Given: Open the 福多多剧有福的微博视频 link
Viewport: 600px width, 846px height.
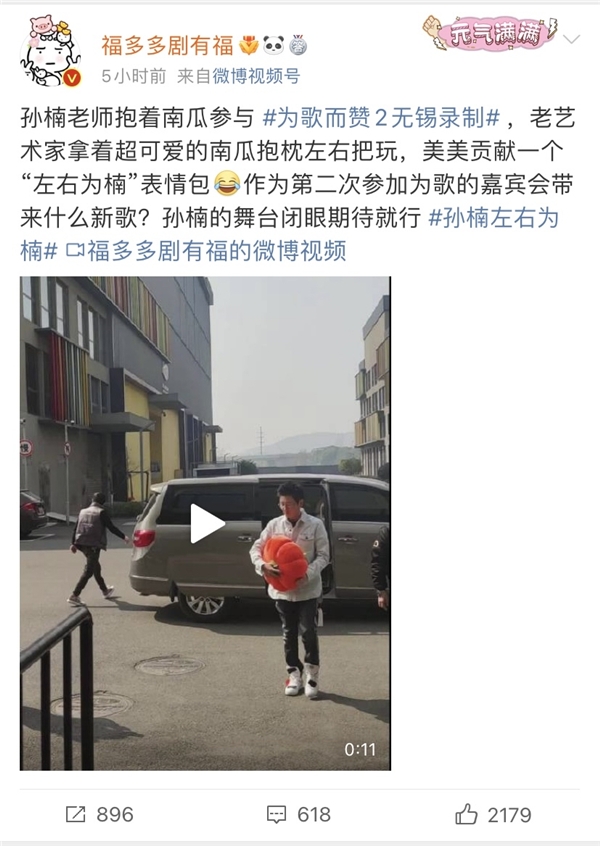Looking at the screenshot, I should click(214, 251).
